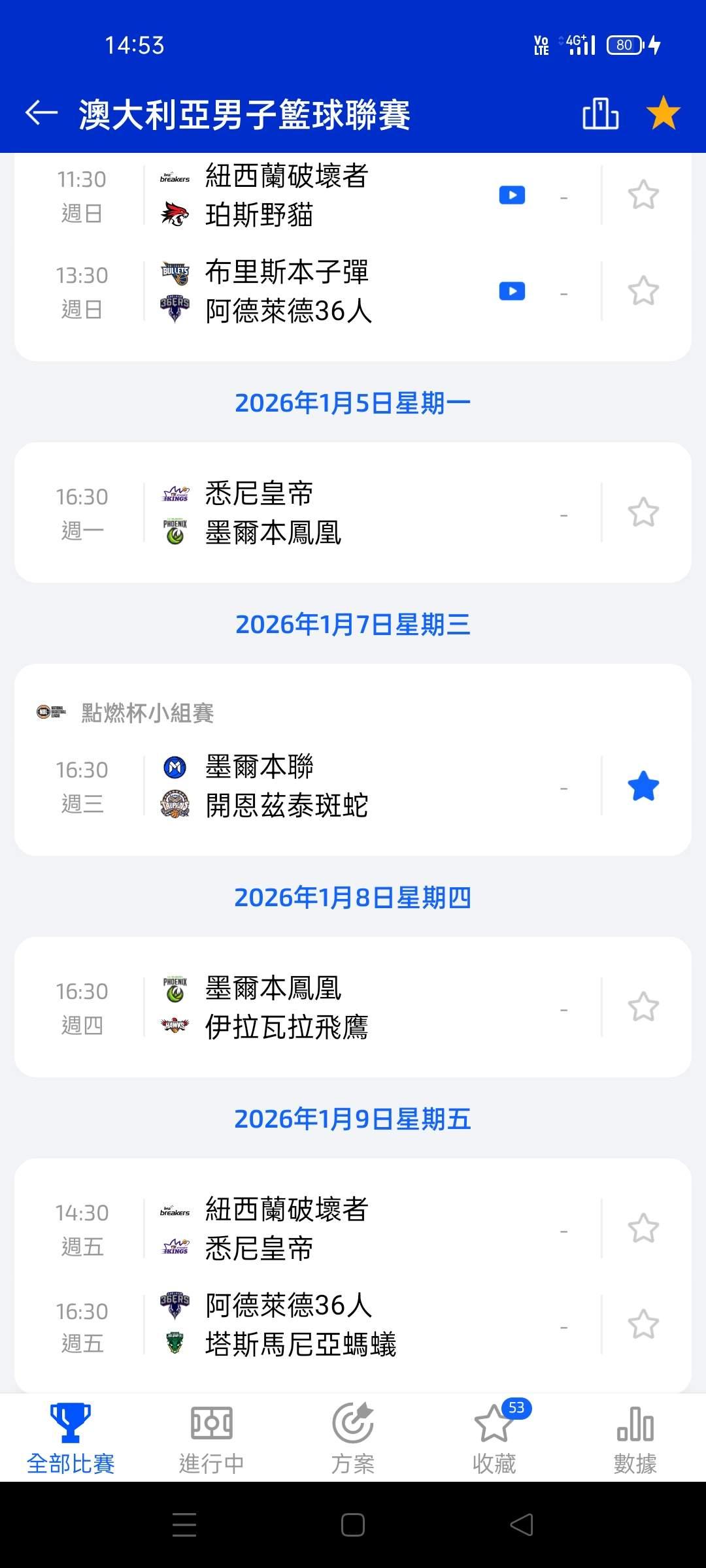Tap the system home button
The width and height of the screenshot is (706, 1568).
(x=353, y=1525)
